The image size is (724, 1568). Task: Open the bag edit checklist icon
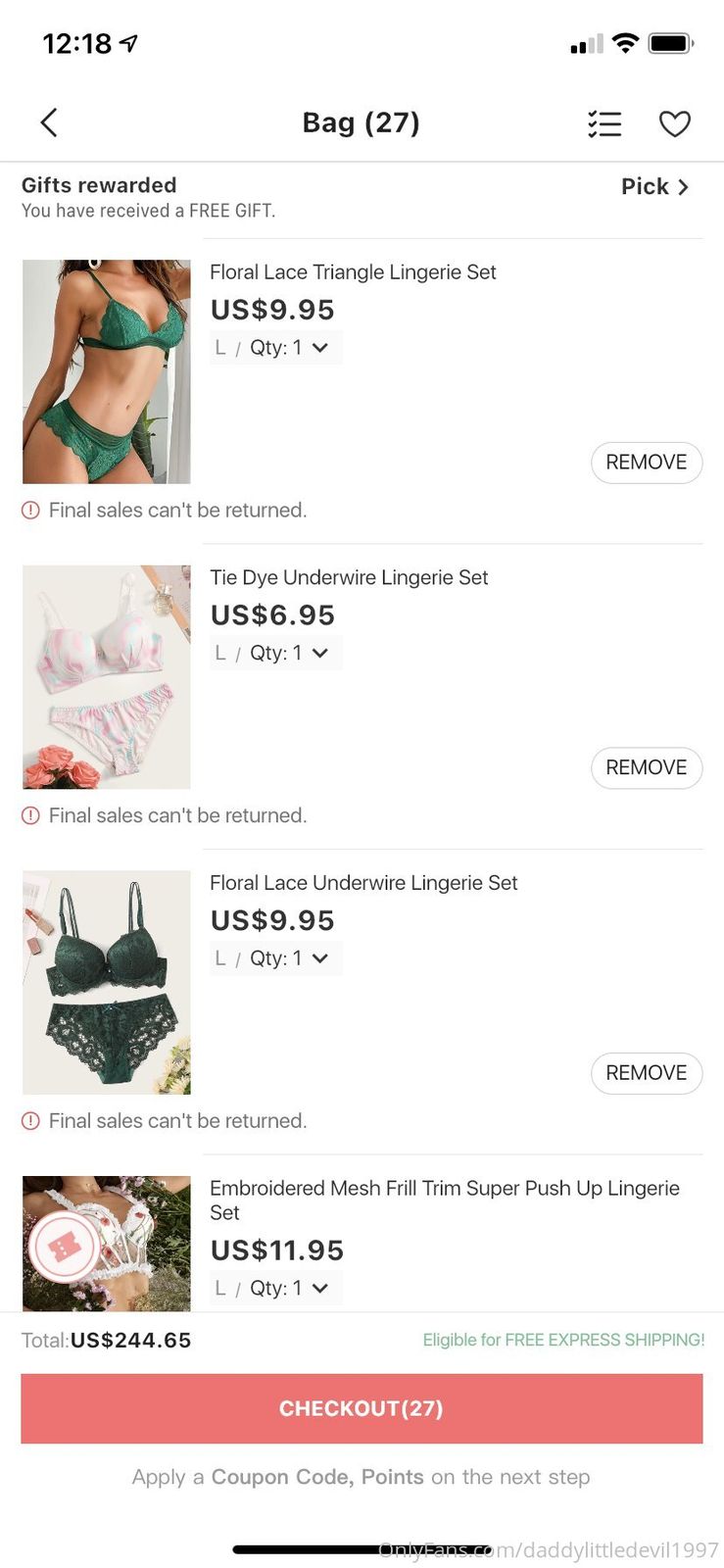click(x=604, y=123)
